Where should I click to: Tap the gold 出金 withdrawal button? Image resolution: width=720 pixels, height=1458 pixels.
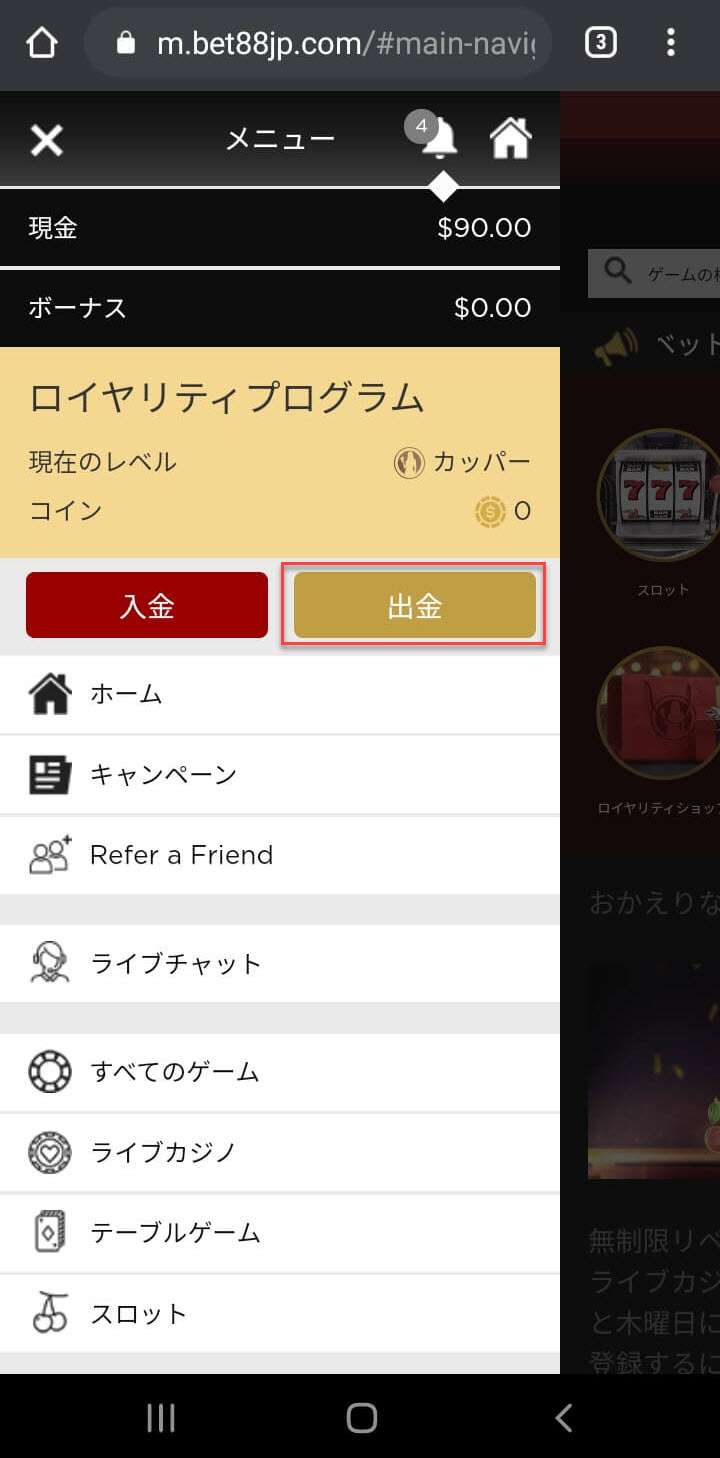(x=414, y=606)
